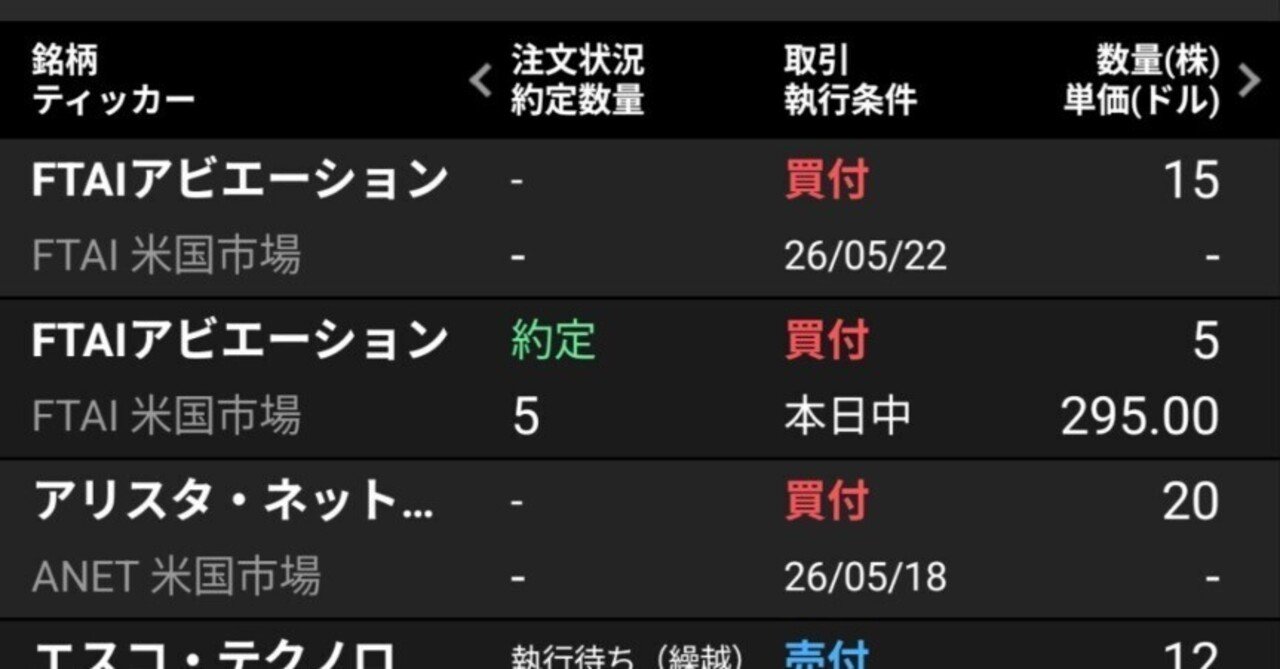Open the ANET Arista Networks buy order

[x=640, y=538]
